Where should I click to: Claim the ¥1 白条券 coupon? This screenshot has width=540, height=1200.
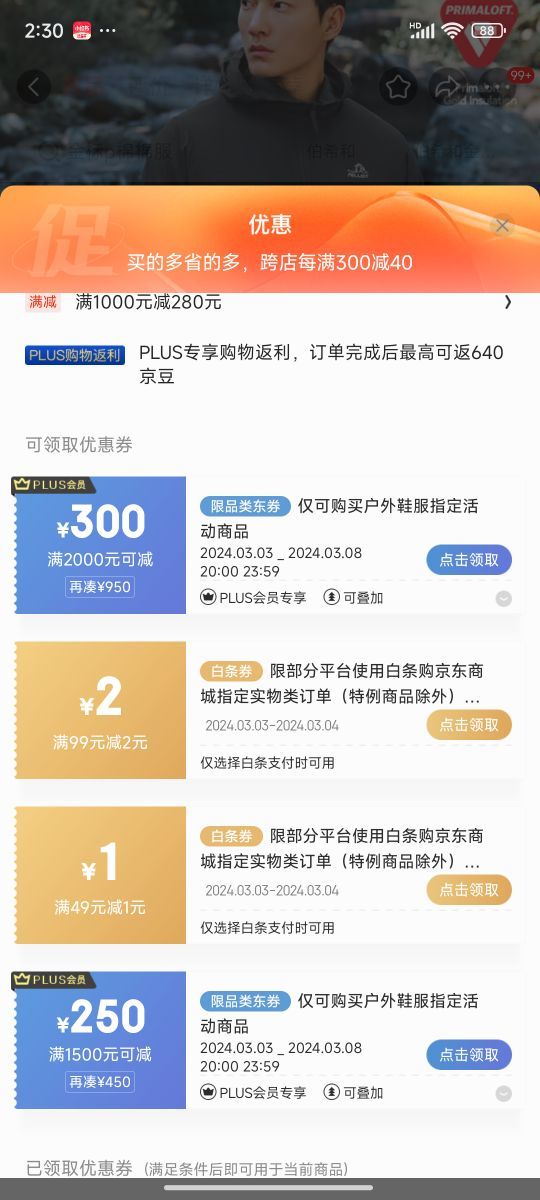click(469, 890)
